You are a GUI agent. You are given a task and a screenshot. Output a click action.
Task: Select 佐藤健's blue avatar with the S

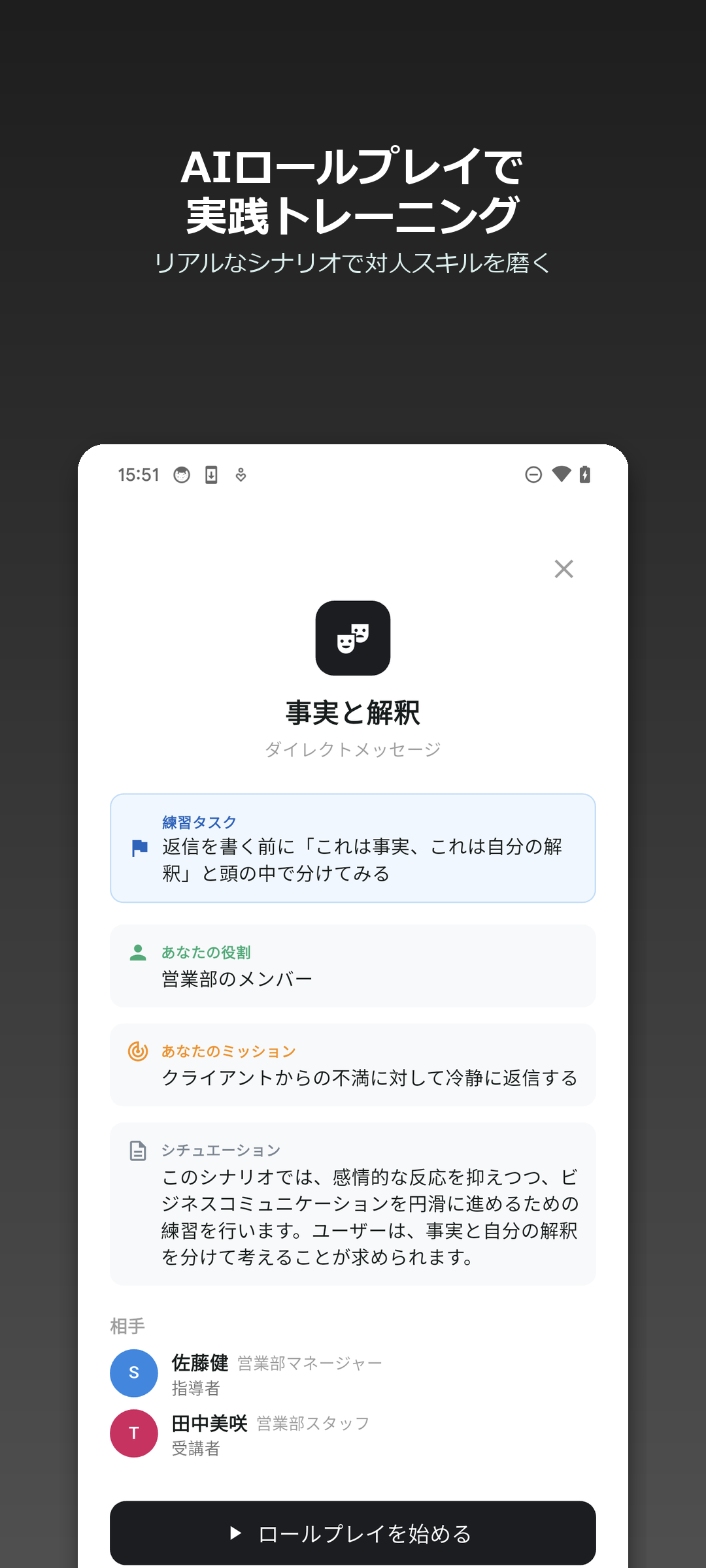tap(134, 1373)
